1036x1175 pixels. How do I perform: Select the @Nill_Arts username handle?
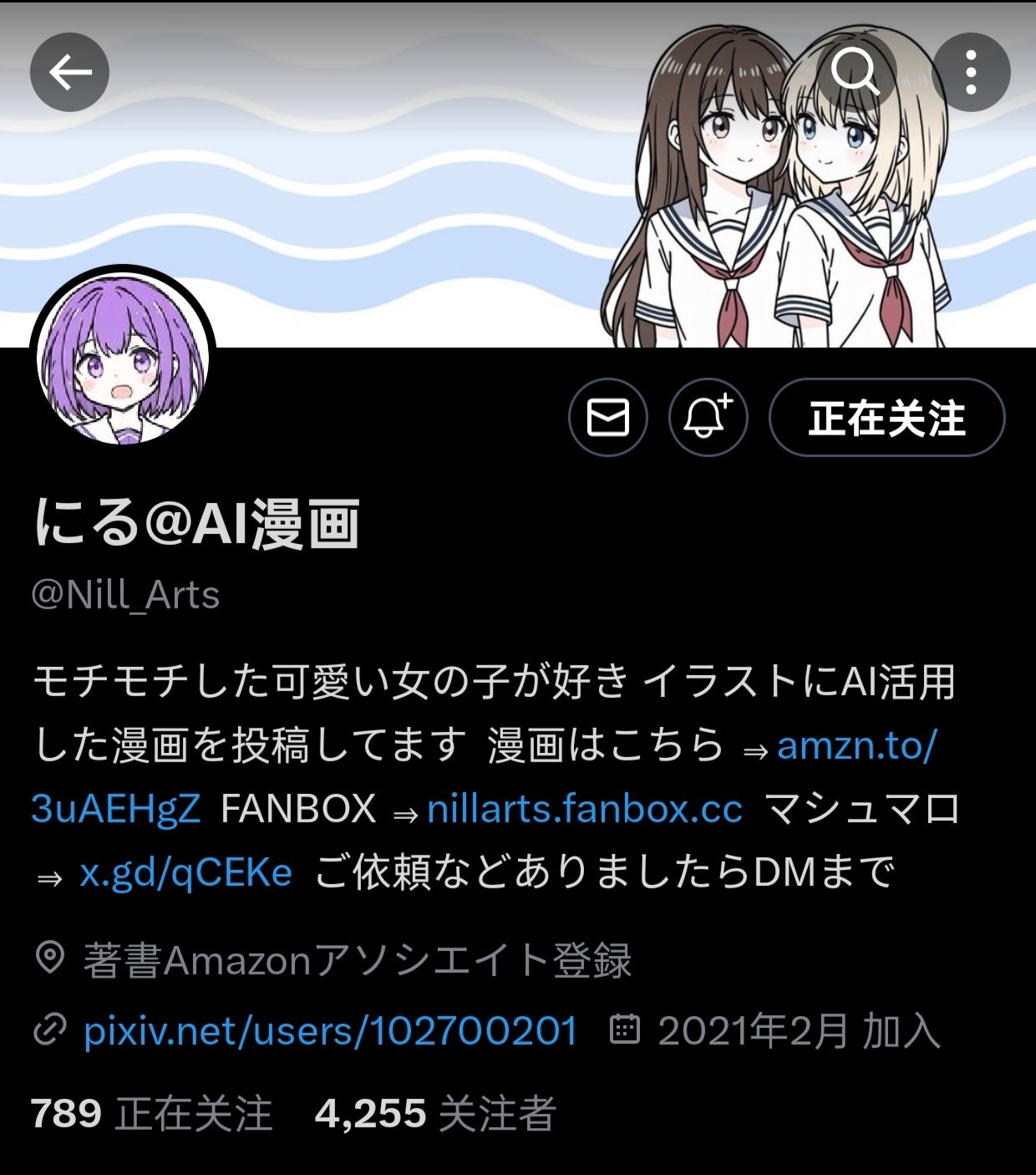(x=124, y=593)
